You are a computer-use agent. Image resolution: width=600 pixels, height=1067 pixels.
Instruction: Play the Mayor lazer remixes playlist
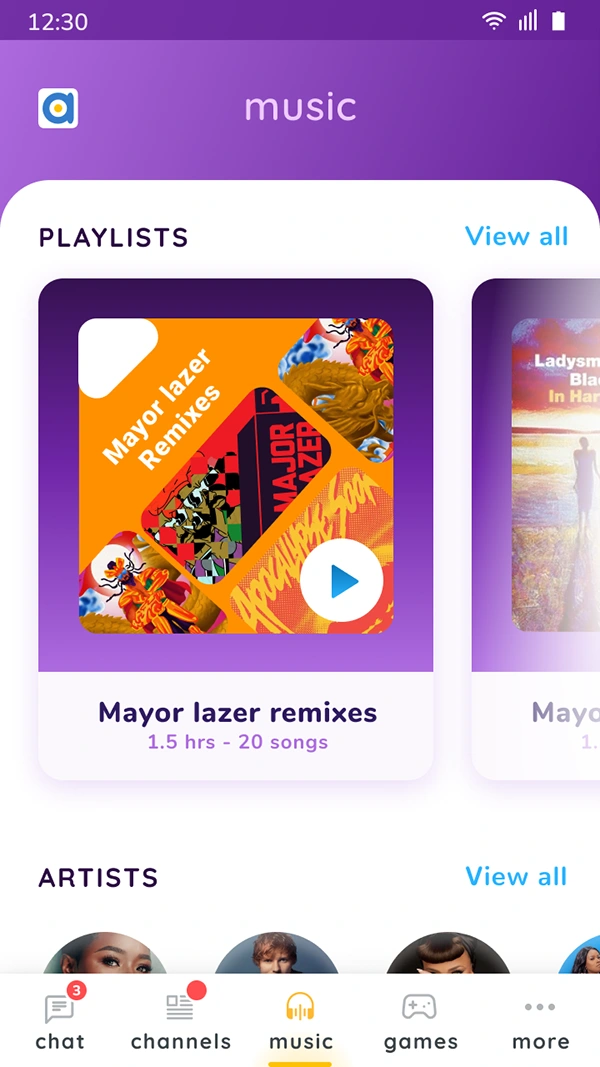pos(342,581)
